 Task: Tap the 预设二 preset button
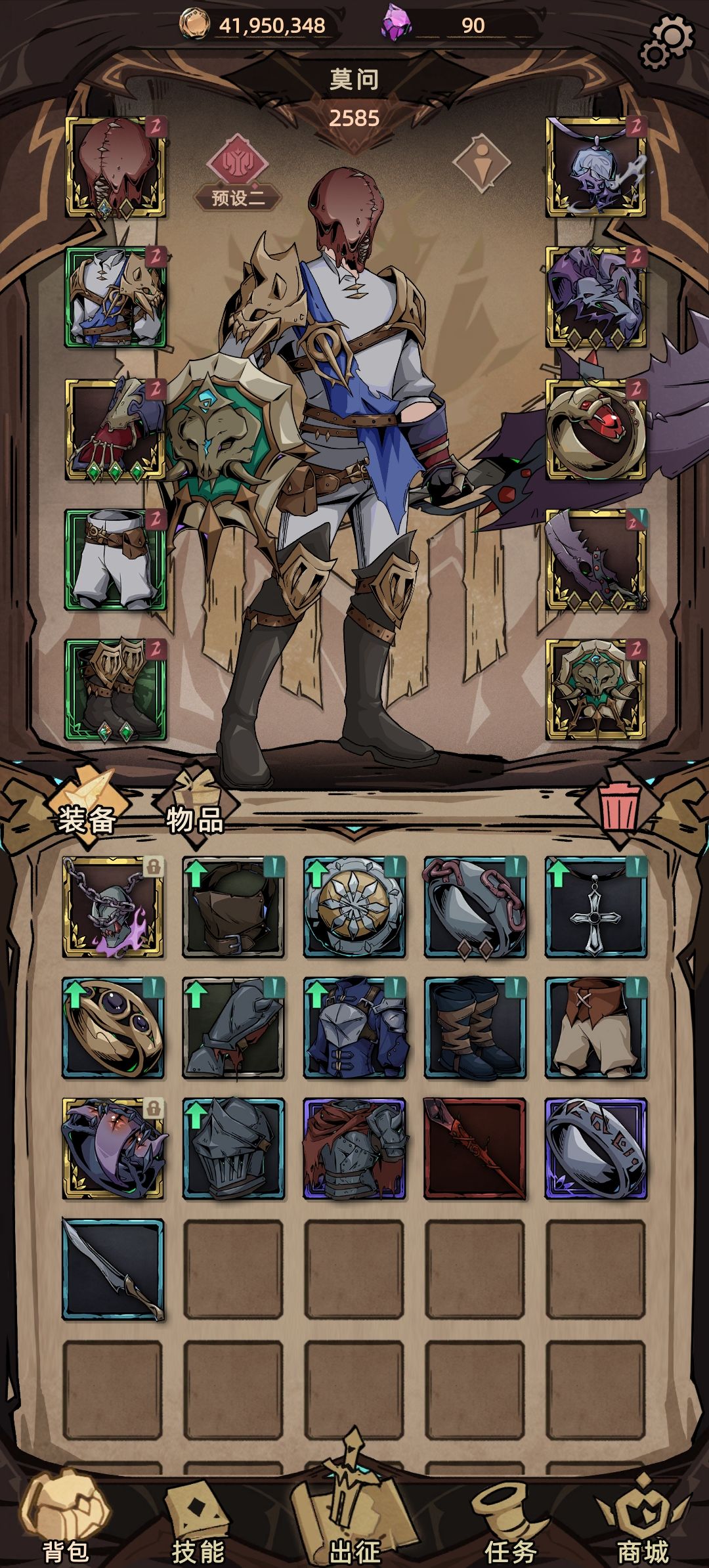pyautogui.click(x=238, y=175)
